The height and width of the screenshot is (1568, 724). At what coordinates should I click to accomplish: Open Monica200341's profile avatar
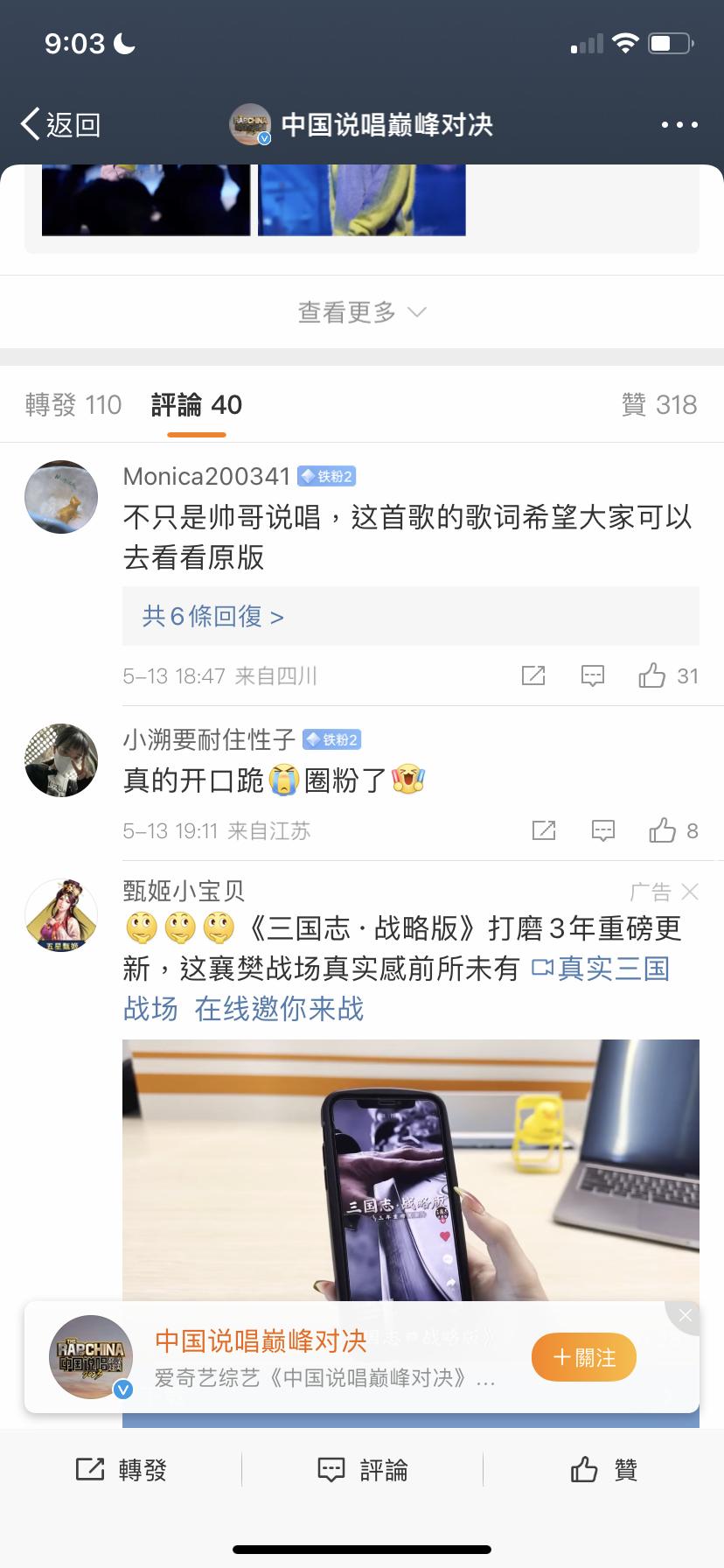[x=61, y=497]
